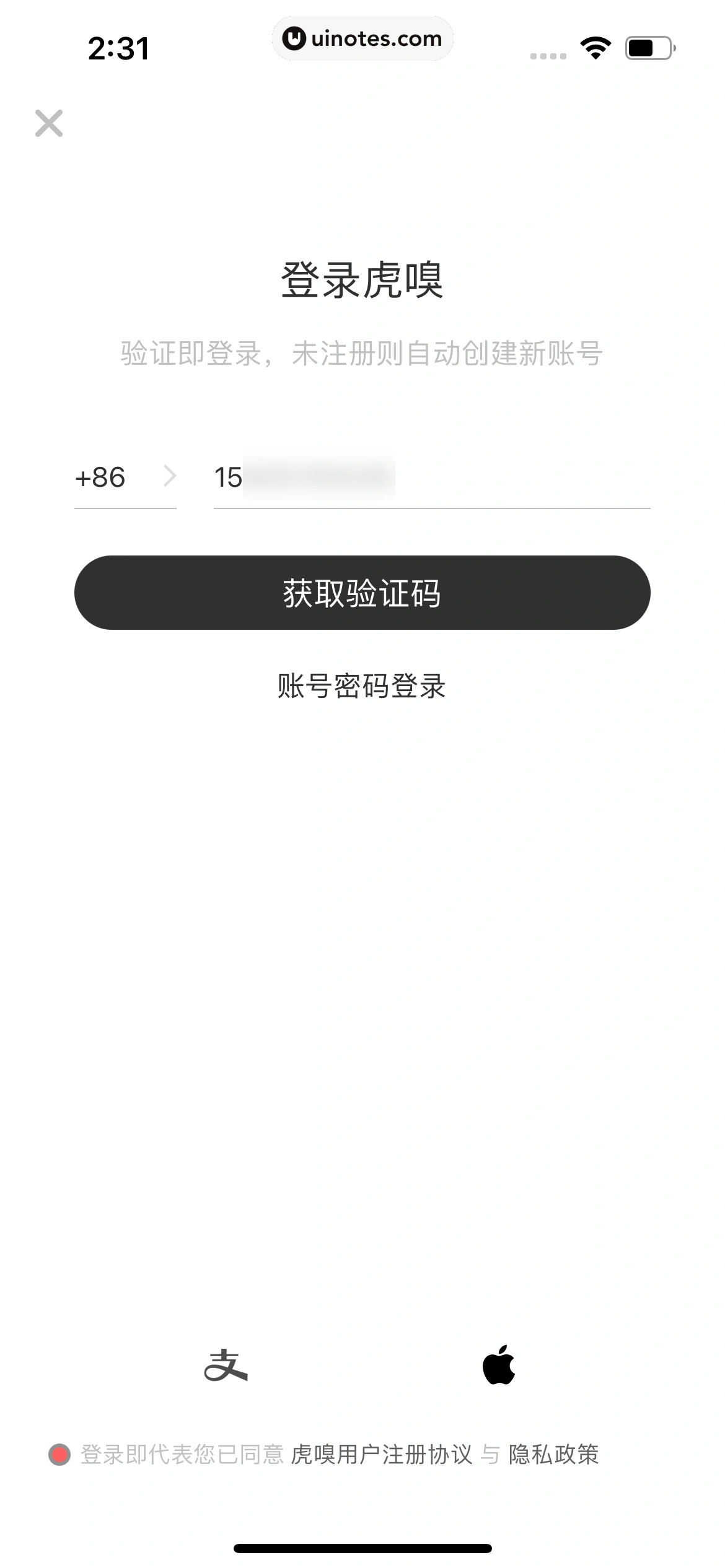Tap +86 to change country code

(x=102, y=477)
